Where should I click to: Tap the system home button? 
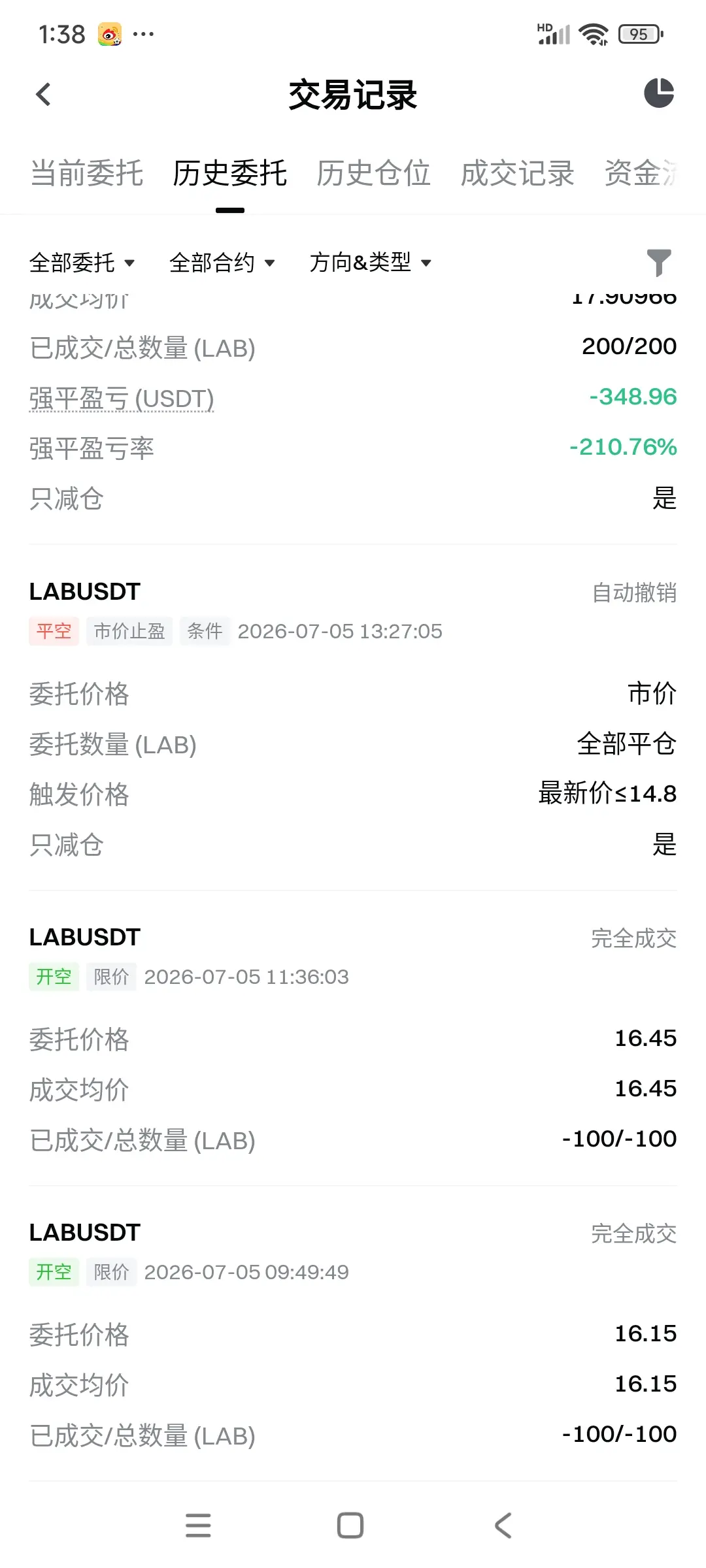click(x=350, y=1526)
